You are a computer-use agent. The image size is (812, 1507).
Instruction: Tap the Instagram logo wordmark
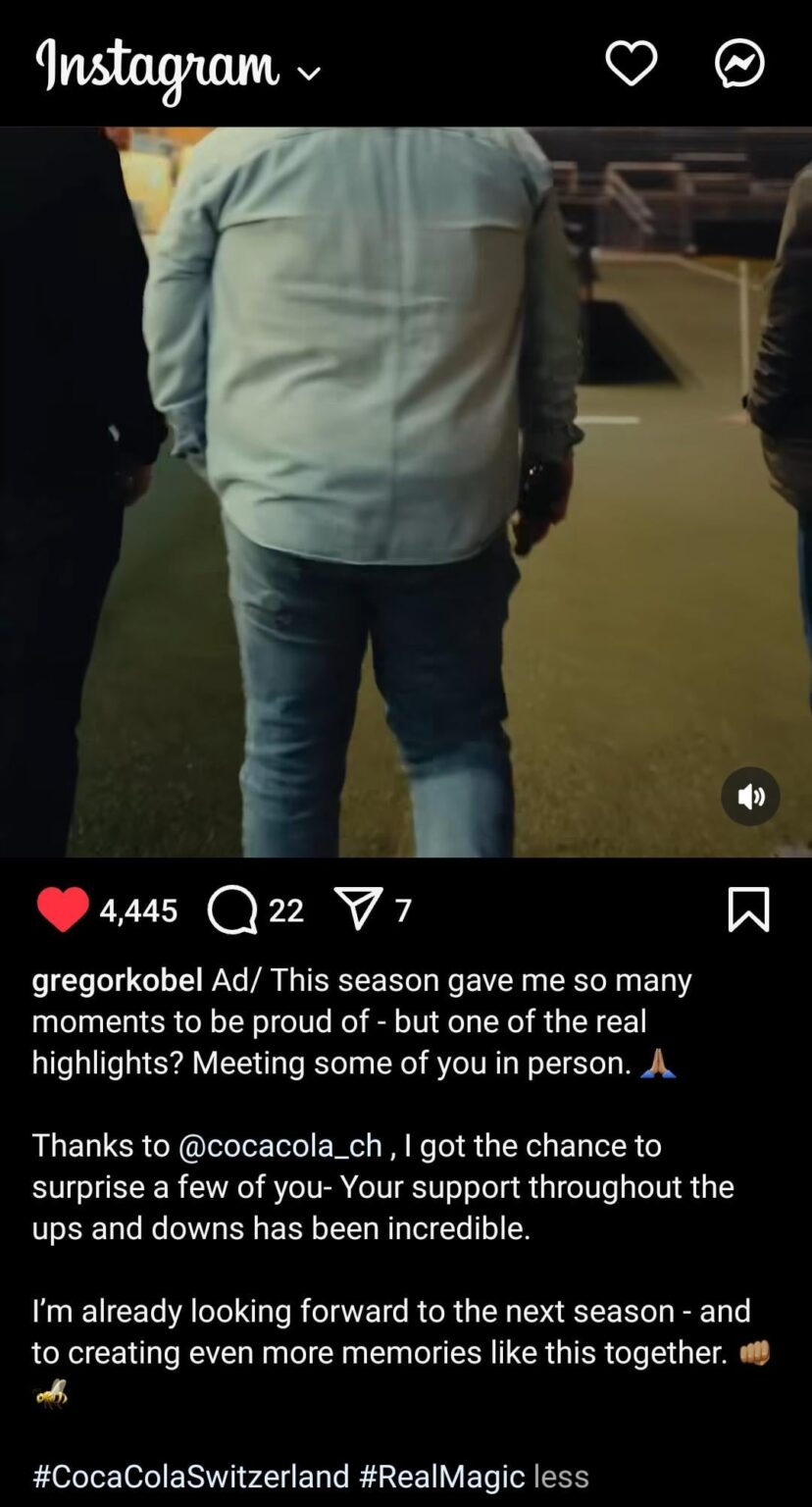click(x=157, y=67)
